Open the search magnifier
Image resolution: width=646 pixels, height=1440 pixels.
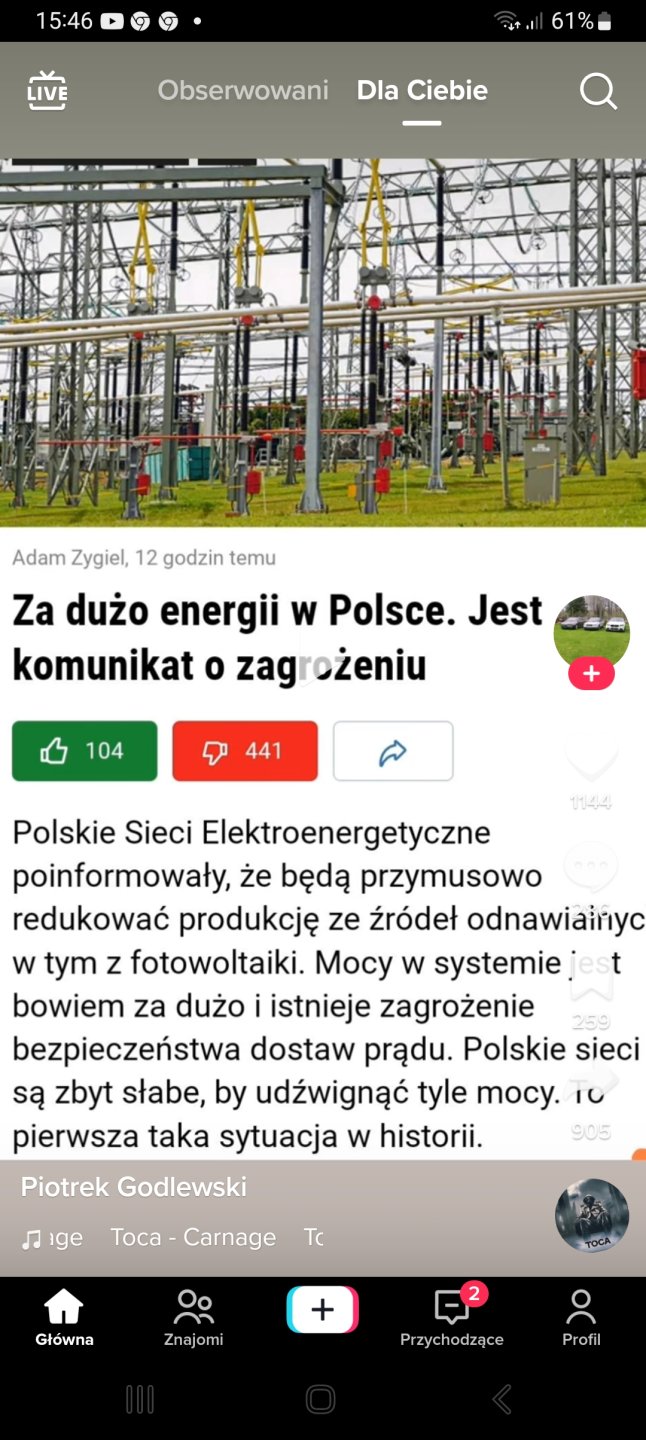coord(598,92)
